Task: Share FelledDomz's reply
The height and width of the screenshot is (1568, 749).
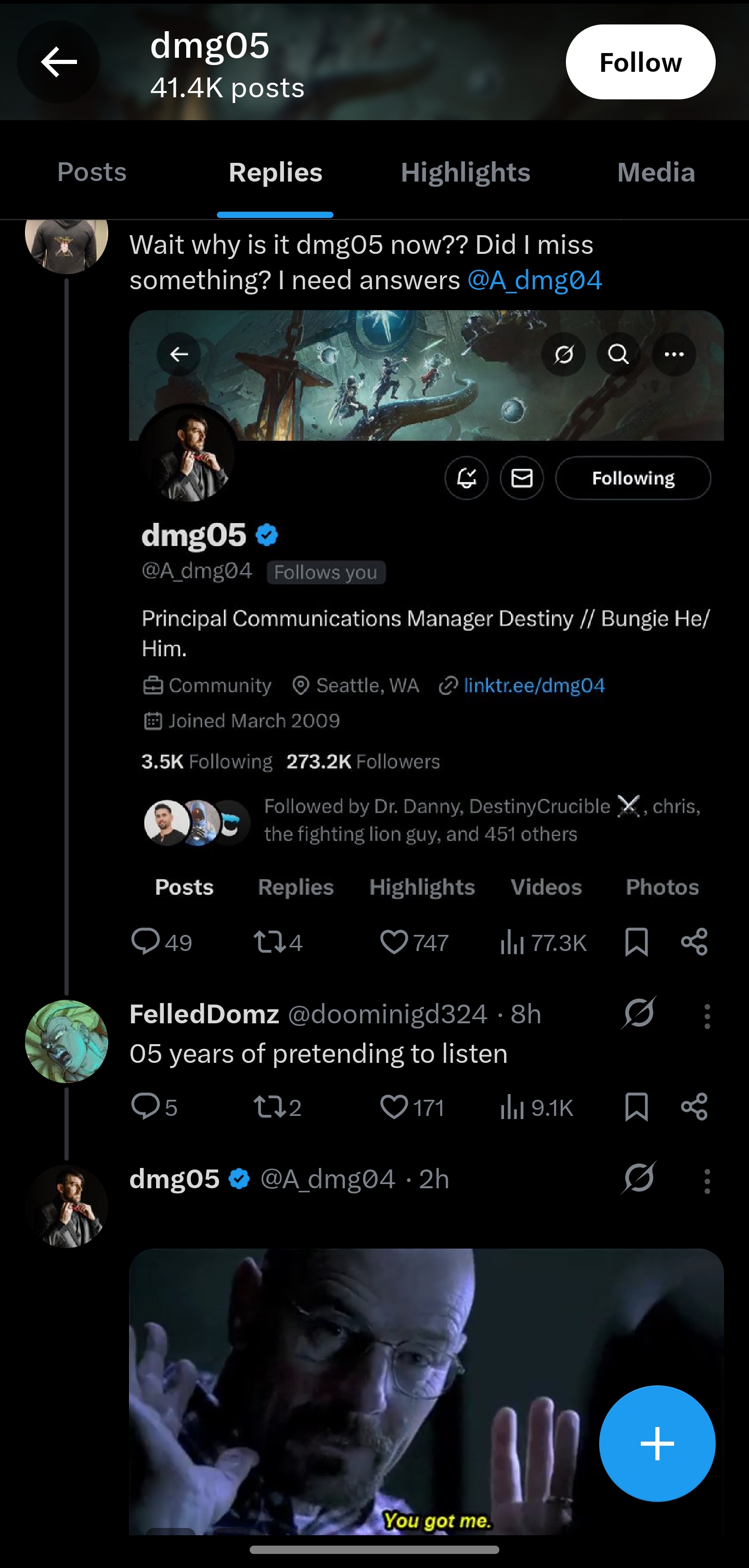Action: (694, 1107)
